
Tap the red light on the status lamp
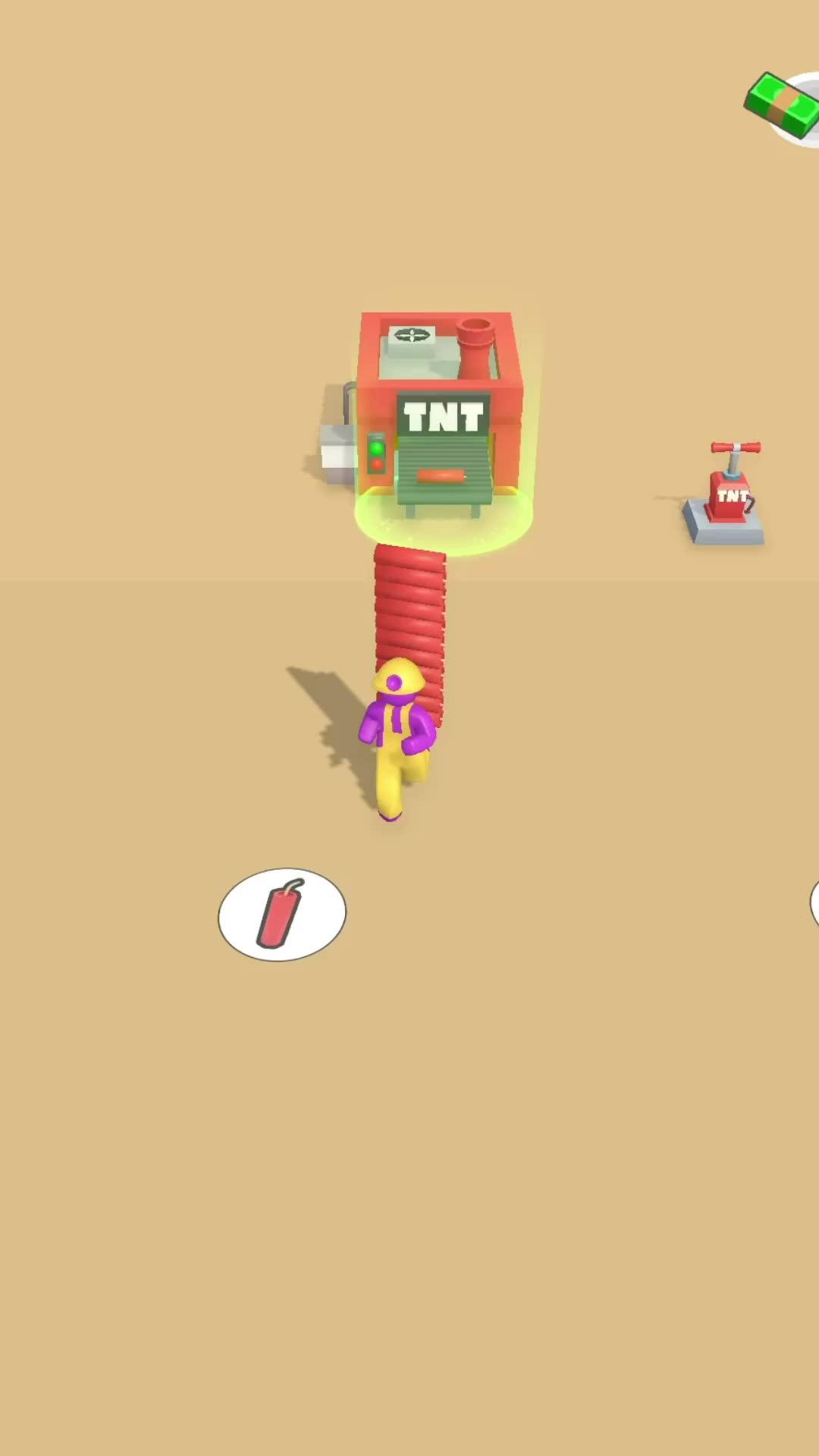[377, 465]
